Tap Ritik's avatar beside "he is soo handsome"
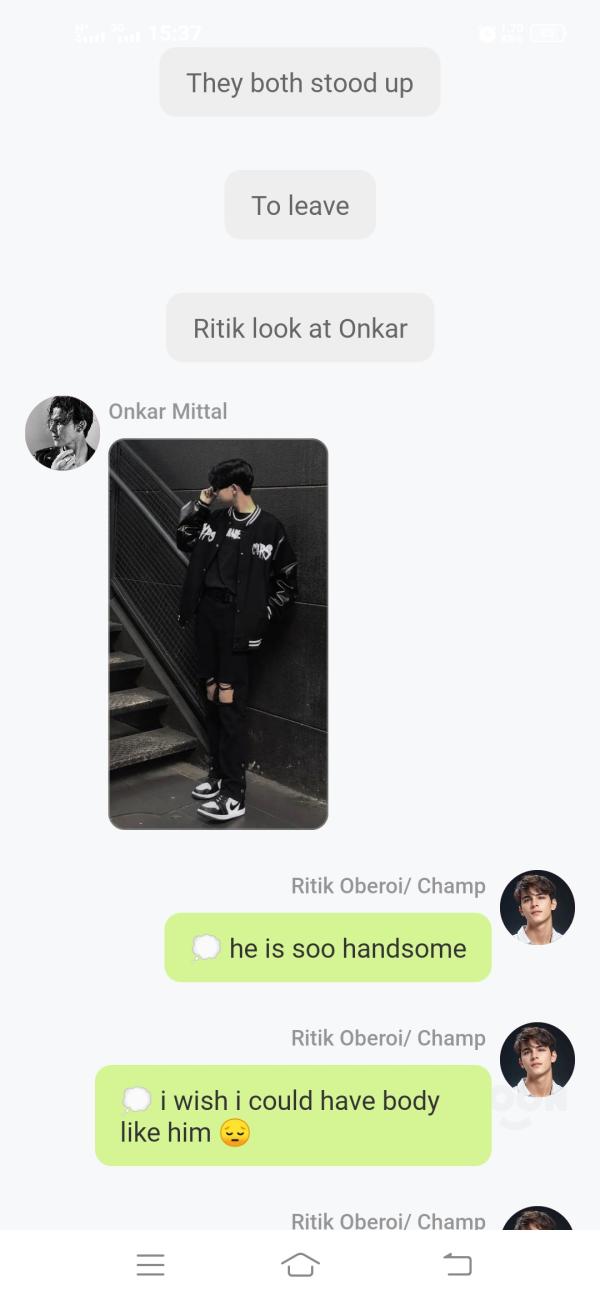The image size is (600, 1300). coord(537,907)
